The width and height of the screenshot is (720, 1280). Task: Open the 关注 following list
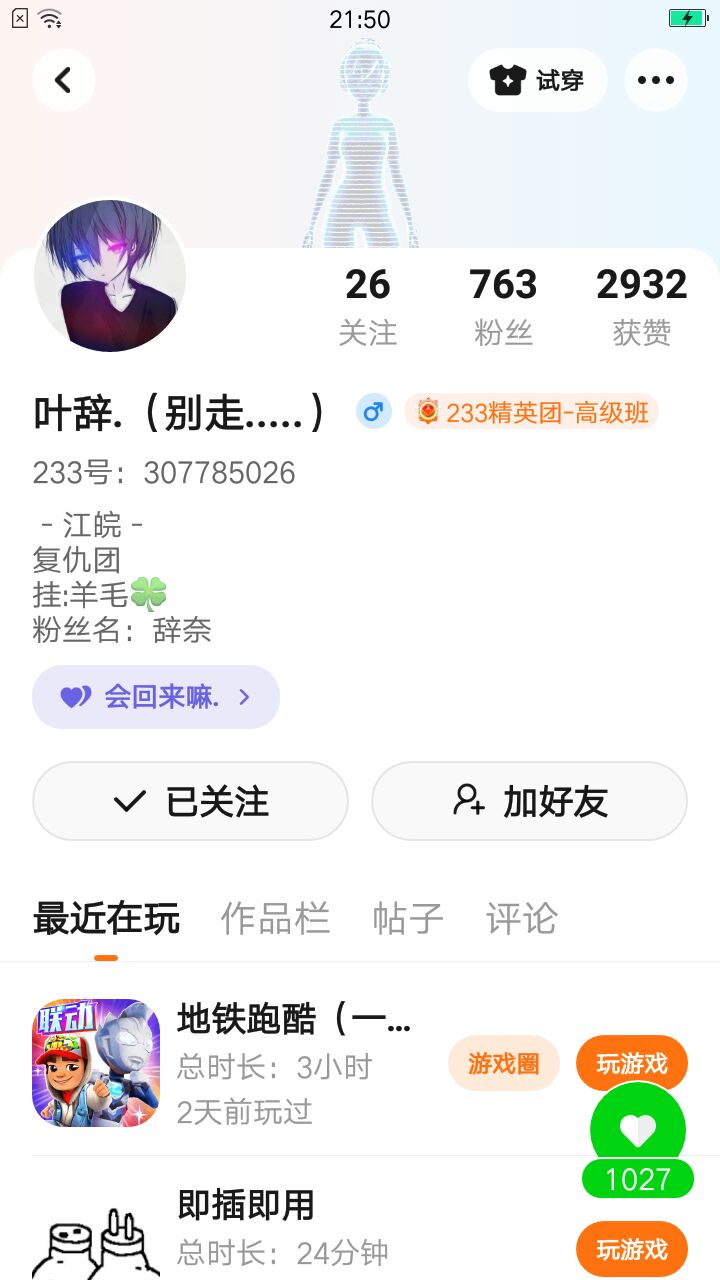[367, 306]
